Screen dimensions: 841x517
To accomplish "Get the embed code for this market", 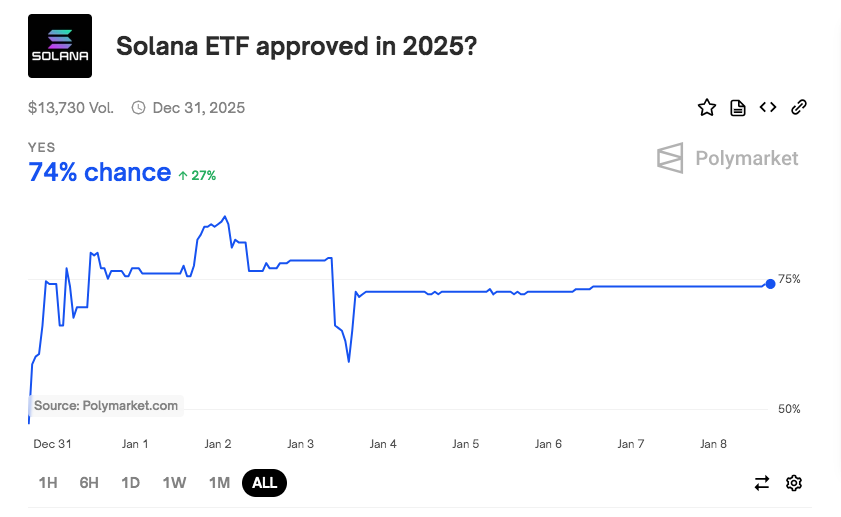I will pyautogui.click(x=768, y=108).
